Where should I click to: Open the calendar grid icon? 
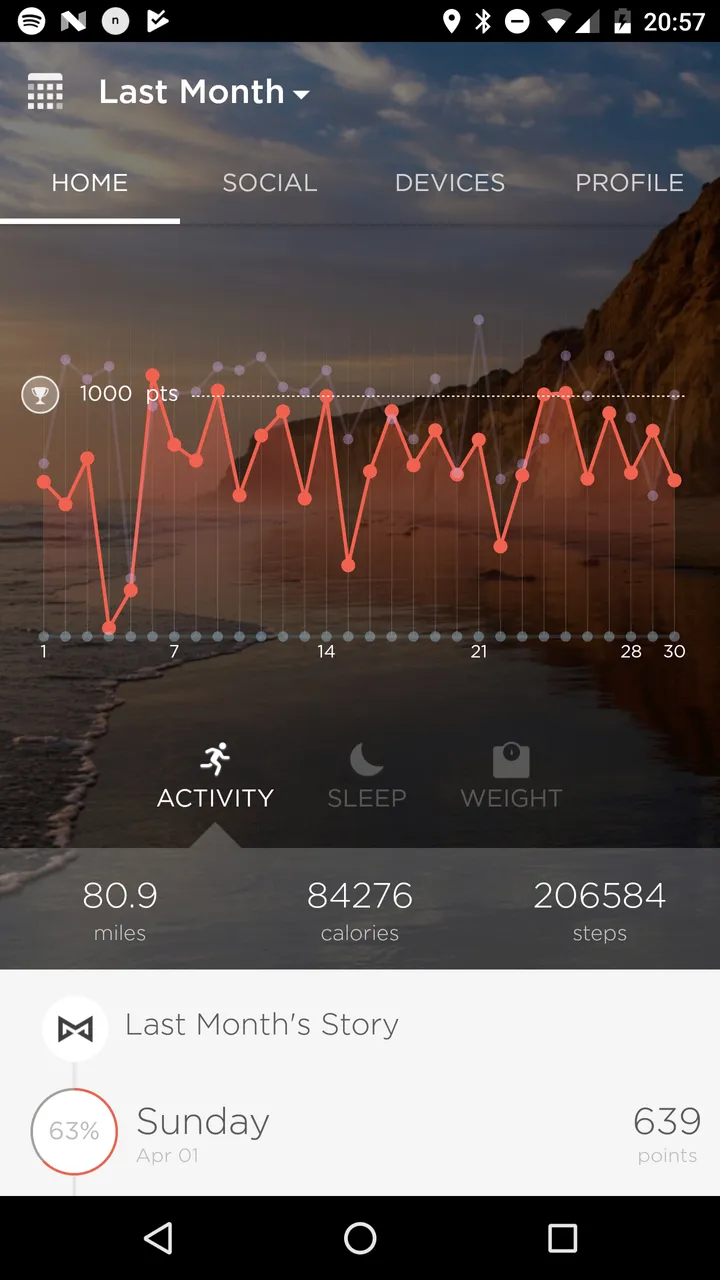[45, 92]
